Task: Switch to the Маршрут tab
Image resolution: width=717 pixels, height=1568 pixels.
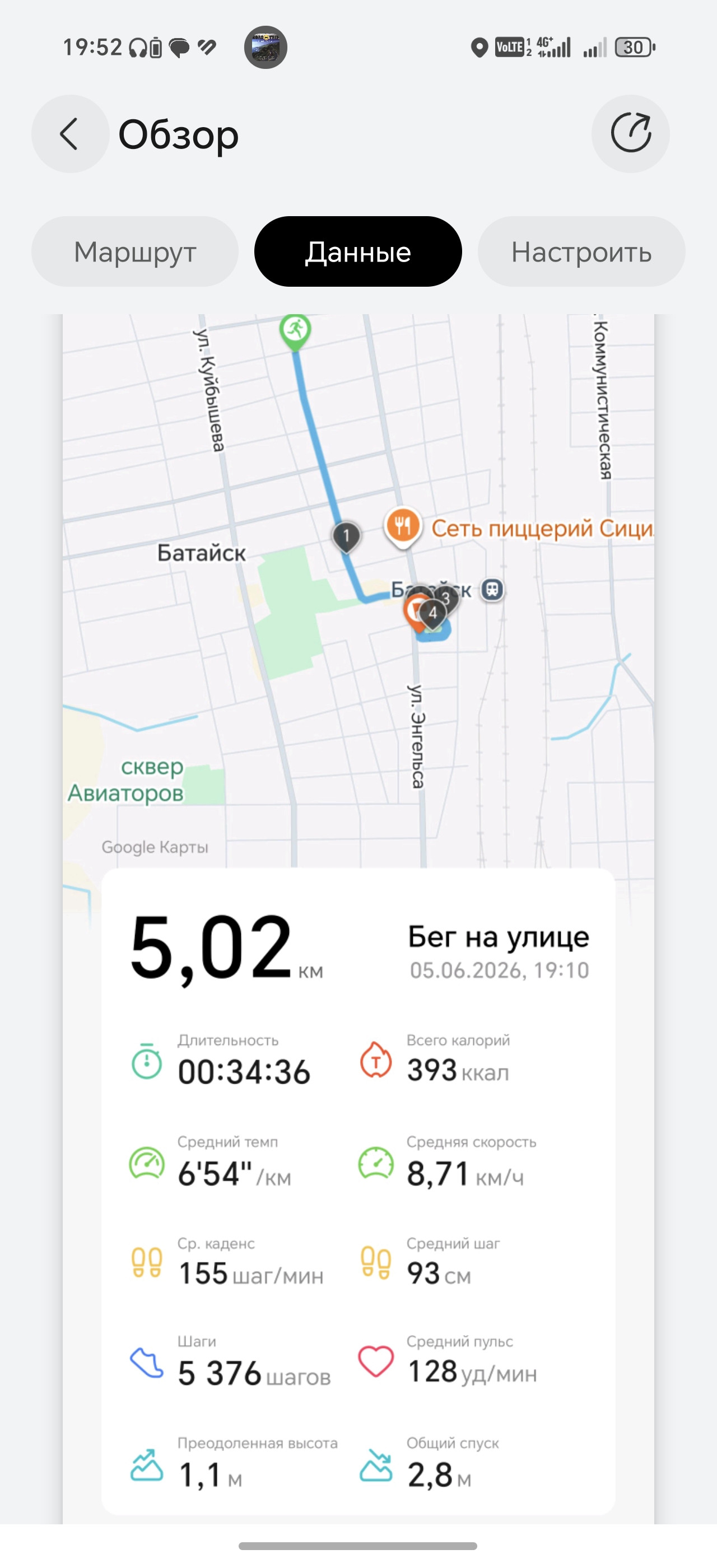Action: [135, 251]
